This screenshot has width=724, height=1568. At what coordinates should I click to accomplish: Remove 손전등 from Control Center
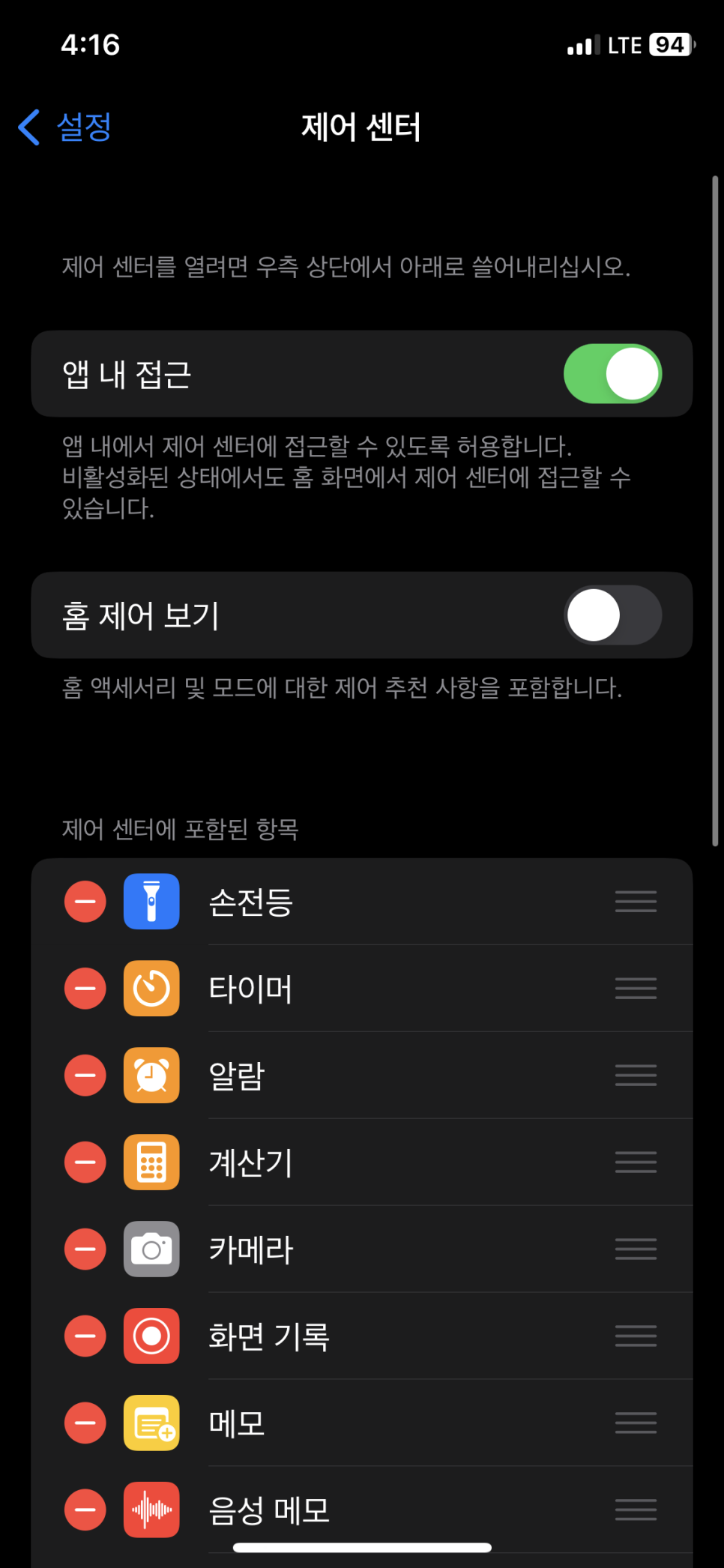coord(85,902)
